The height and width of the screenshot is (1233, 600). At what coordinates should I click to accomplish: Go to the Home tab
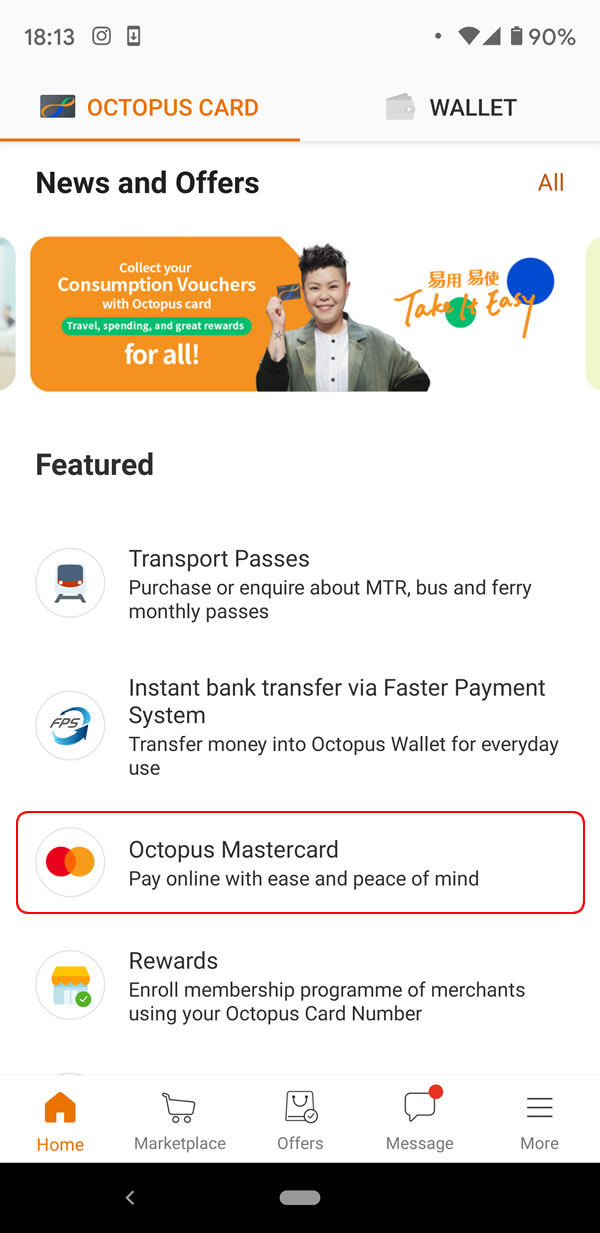point(60,1121)
